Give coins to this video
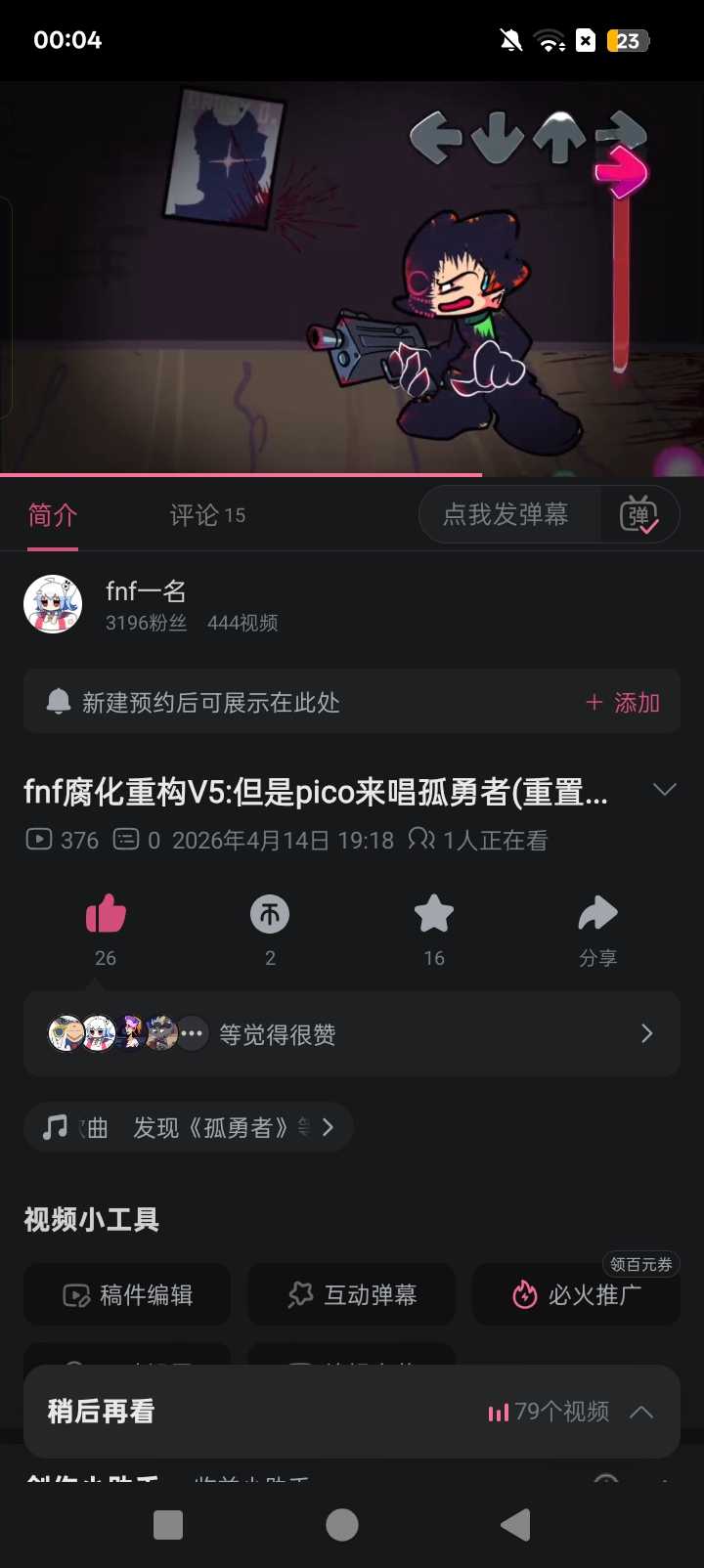704x1568 pixels. pyautogui.click(x=270, y=916)
